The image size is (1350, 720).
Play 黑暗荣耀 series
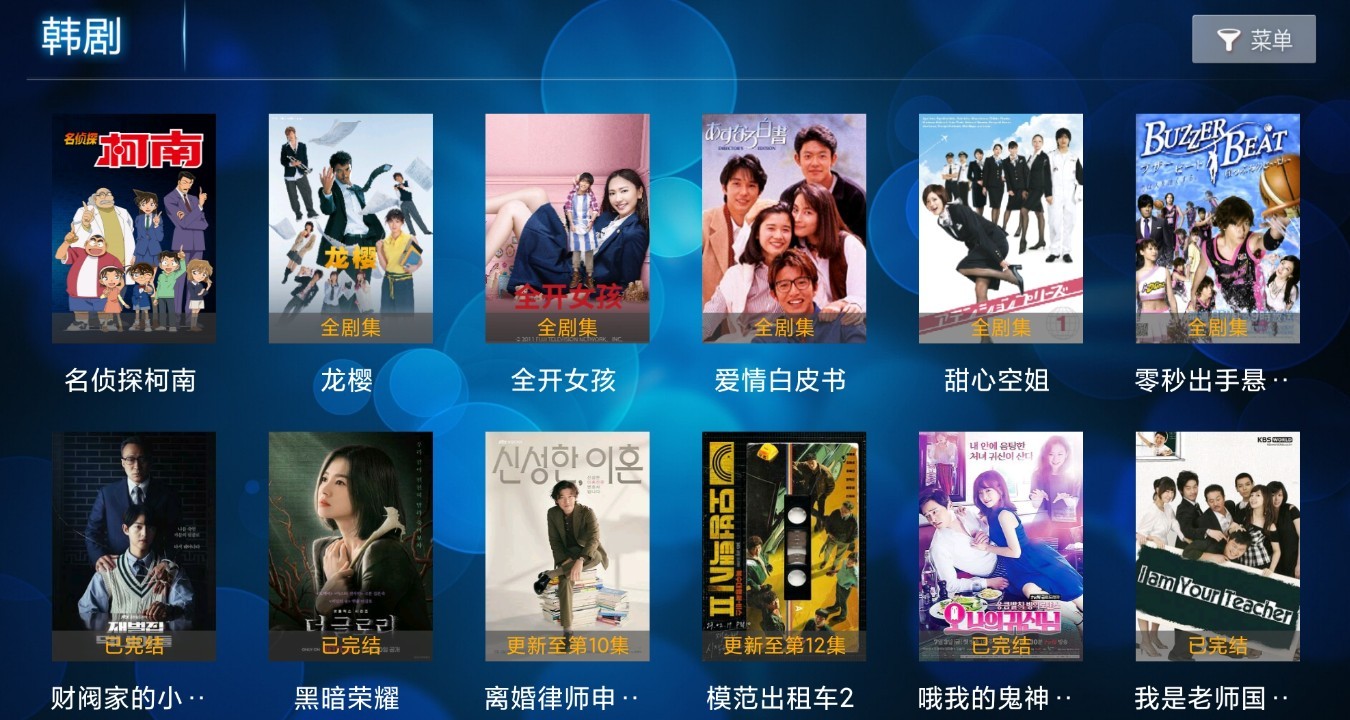click(350, 546)
